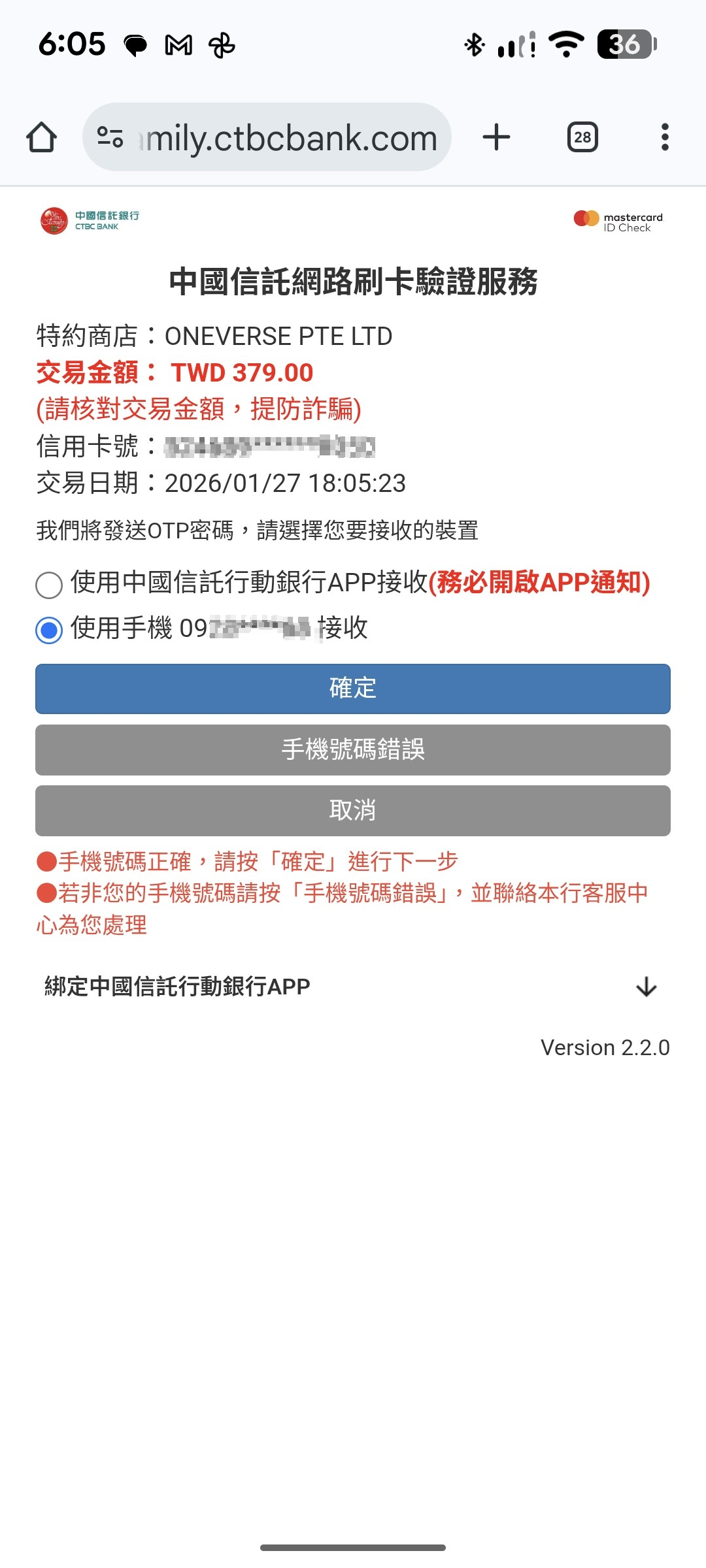Viewport: 706px width, 1568px height.
Task: Tap the blue 確定 confirm button
Action: pos(353,689)
